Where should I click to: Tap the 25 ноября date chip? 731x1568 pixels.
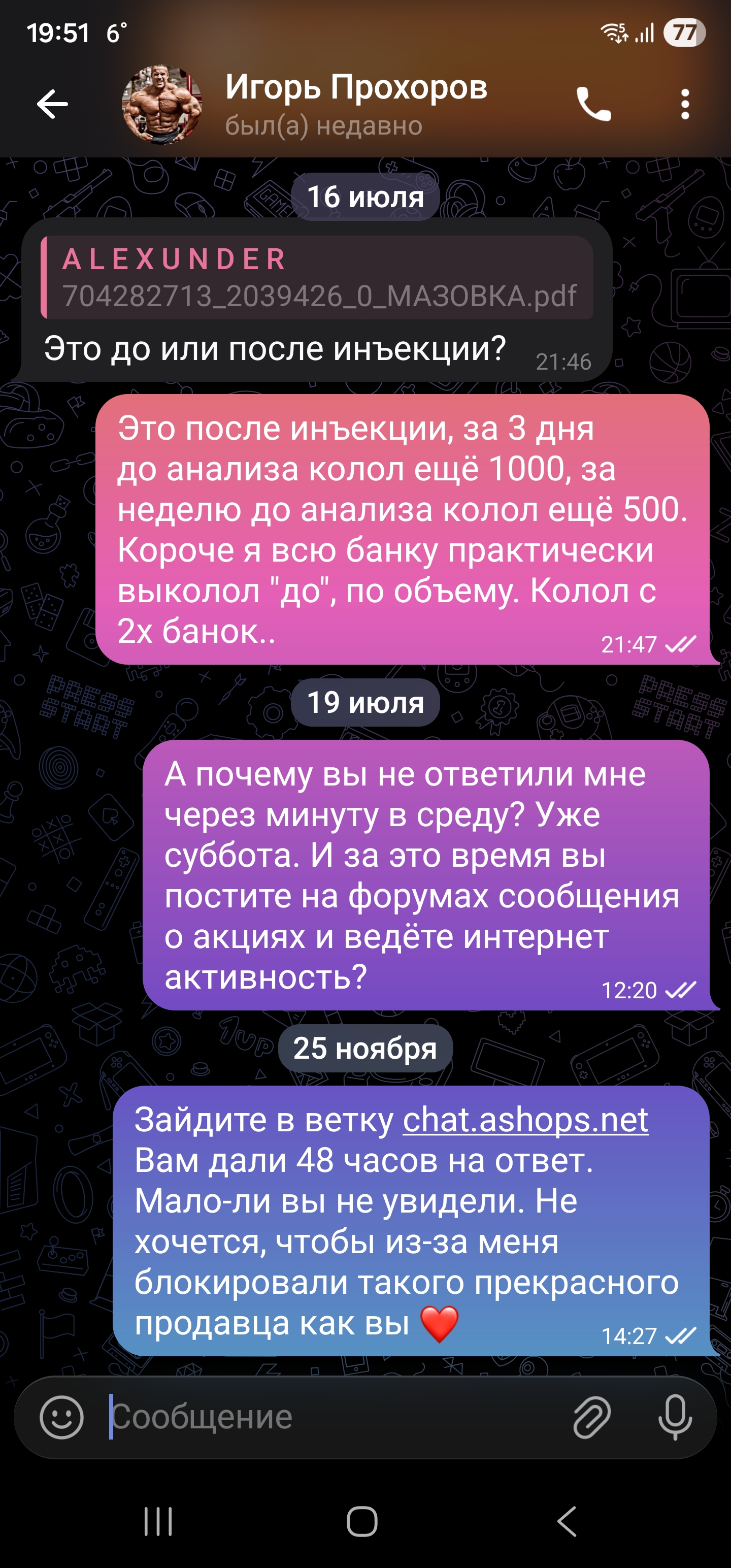pos(365,1048)
